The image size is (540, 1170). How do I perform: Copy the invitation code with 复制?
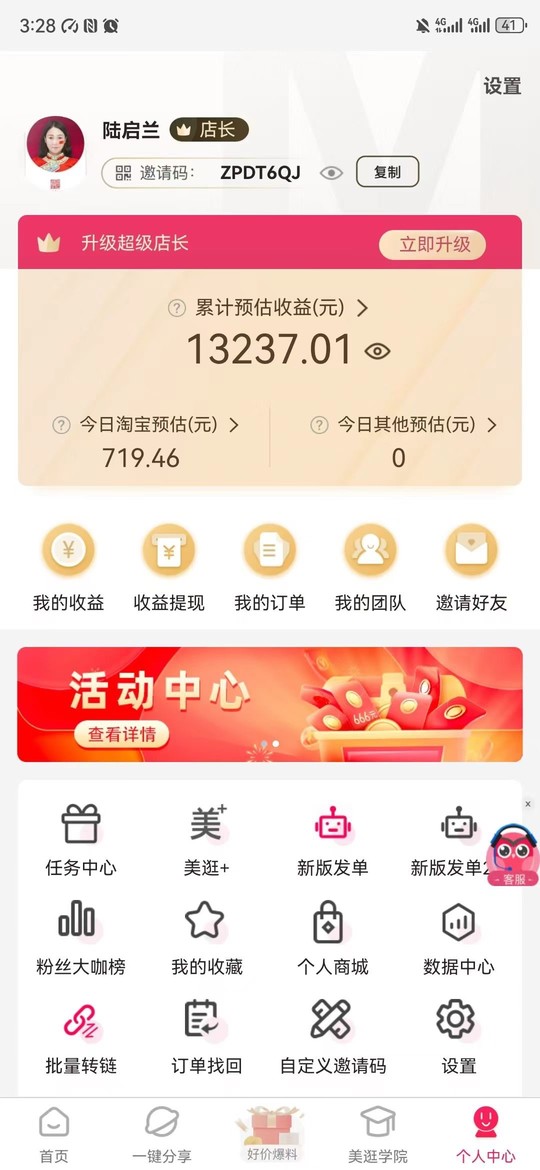coord(387,172)
